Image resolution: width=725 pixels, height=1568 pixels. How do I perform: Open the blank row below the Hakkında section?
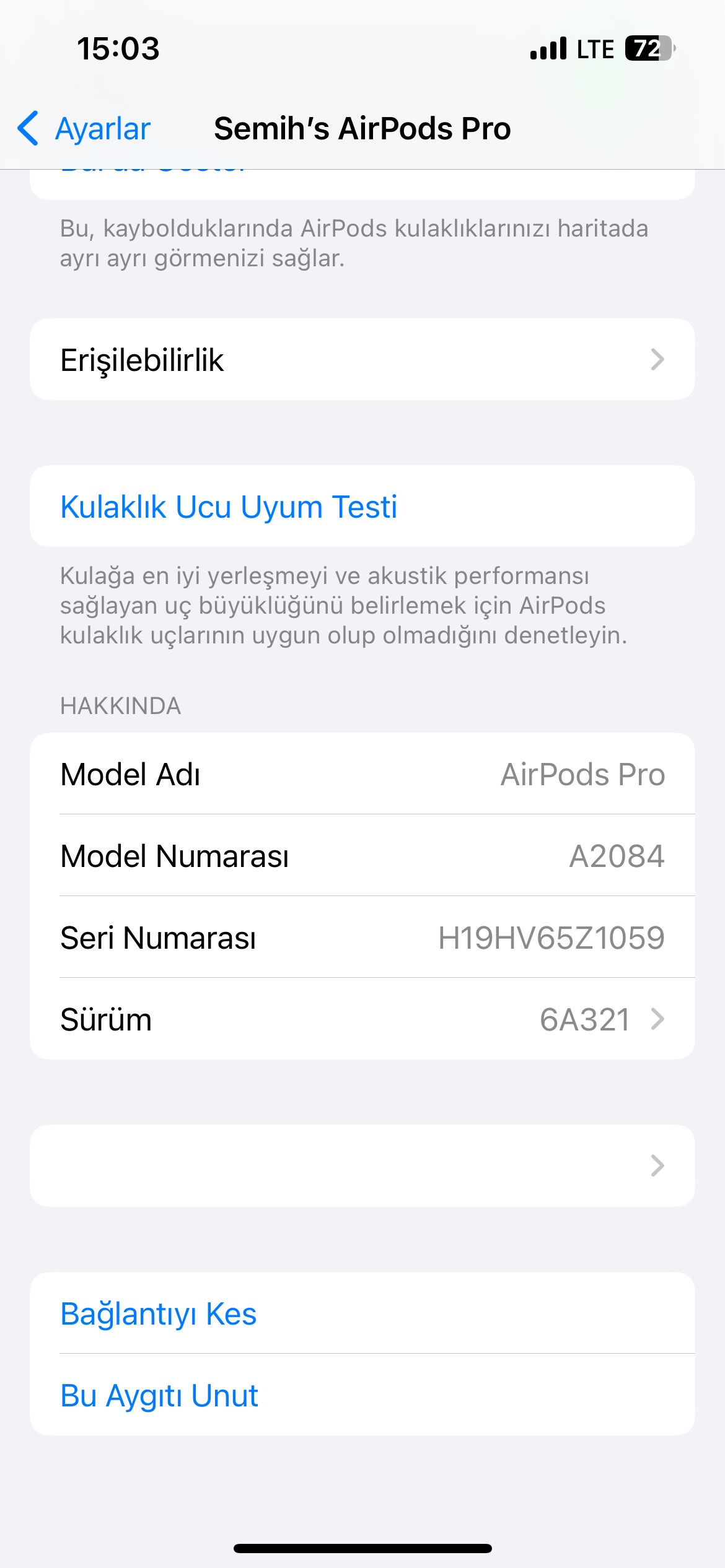(362, 1165)
